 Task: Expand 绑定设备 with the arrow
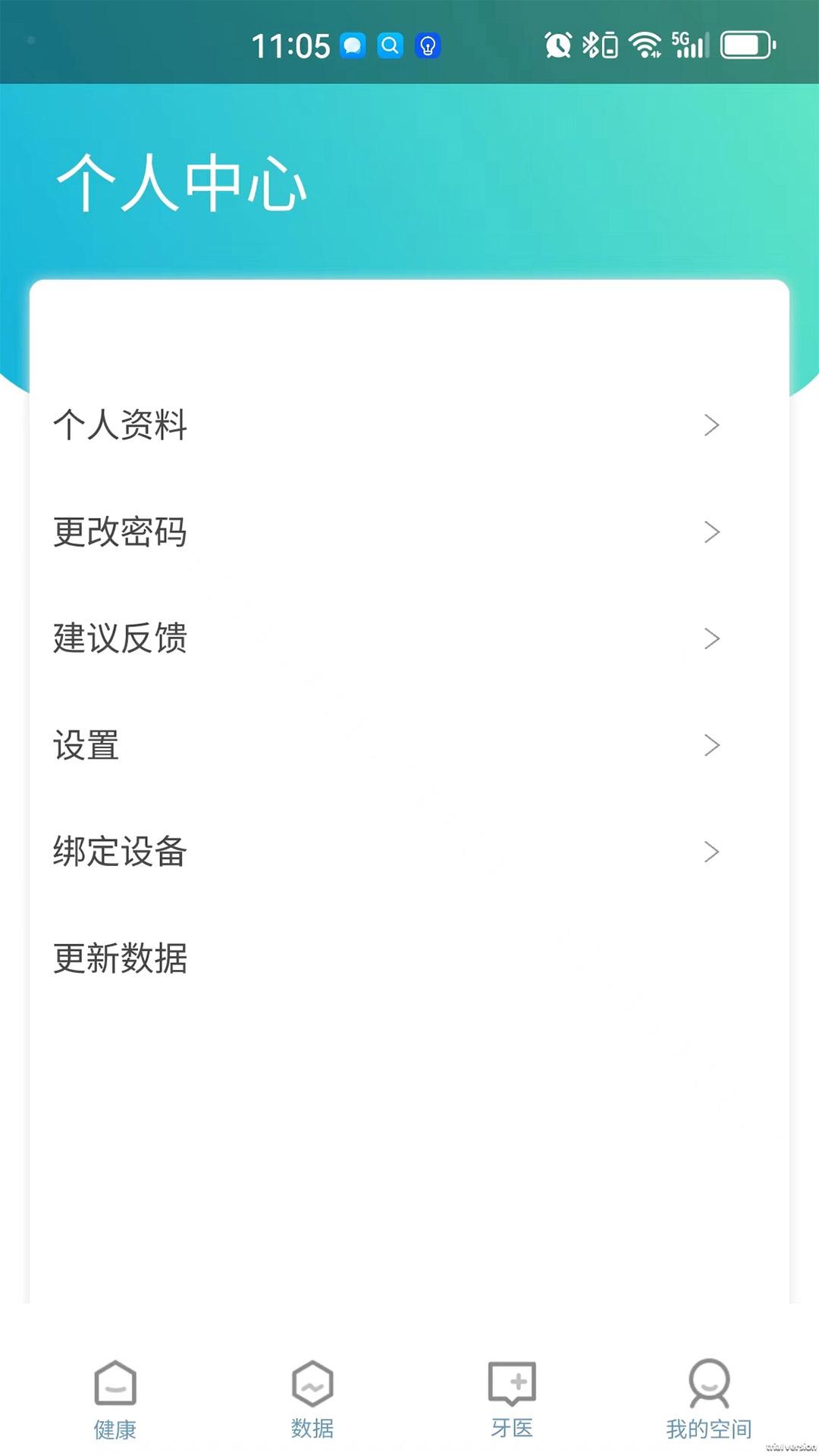click(x=711, y=851)
